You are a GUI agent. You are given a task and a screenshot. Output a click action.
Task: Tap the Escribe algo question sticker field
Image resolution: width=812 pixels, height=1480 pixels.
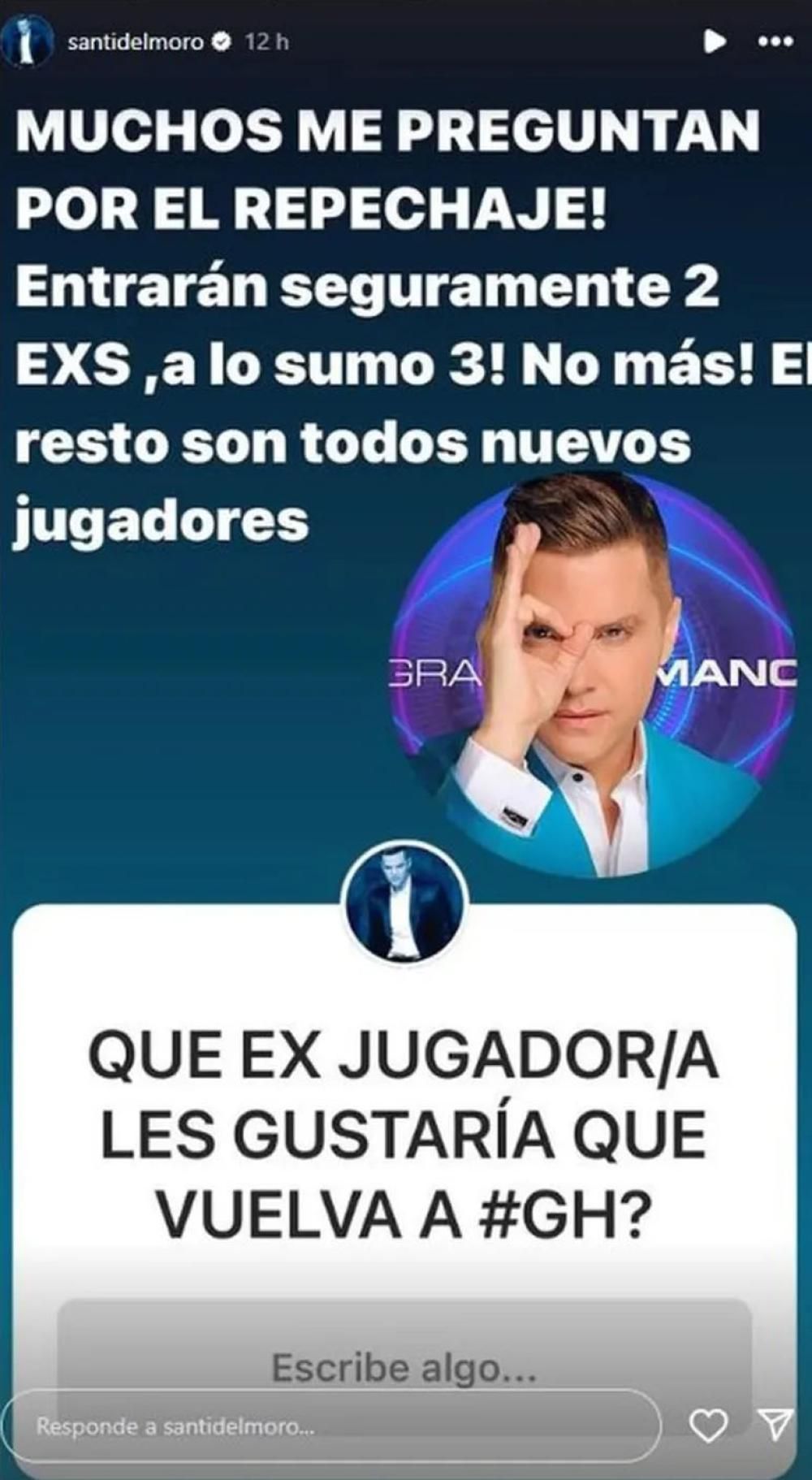(x=404, y=1368)
